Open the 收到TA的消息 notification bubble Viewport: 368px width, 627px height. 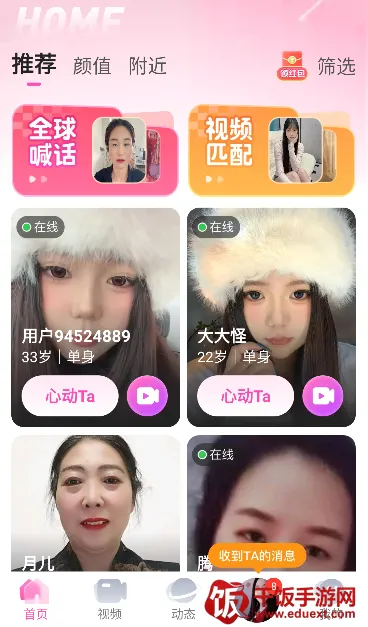[x=257, y=556]
